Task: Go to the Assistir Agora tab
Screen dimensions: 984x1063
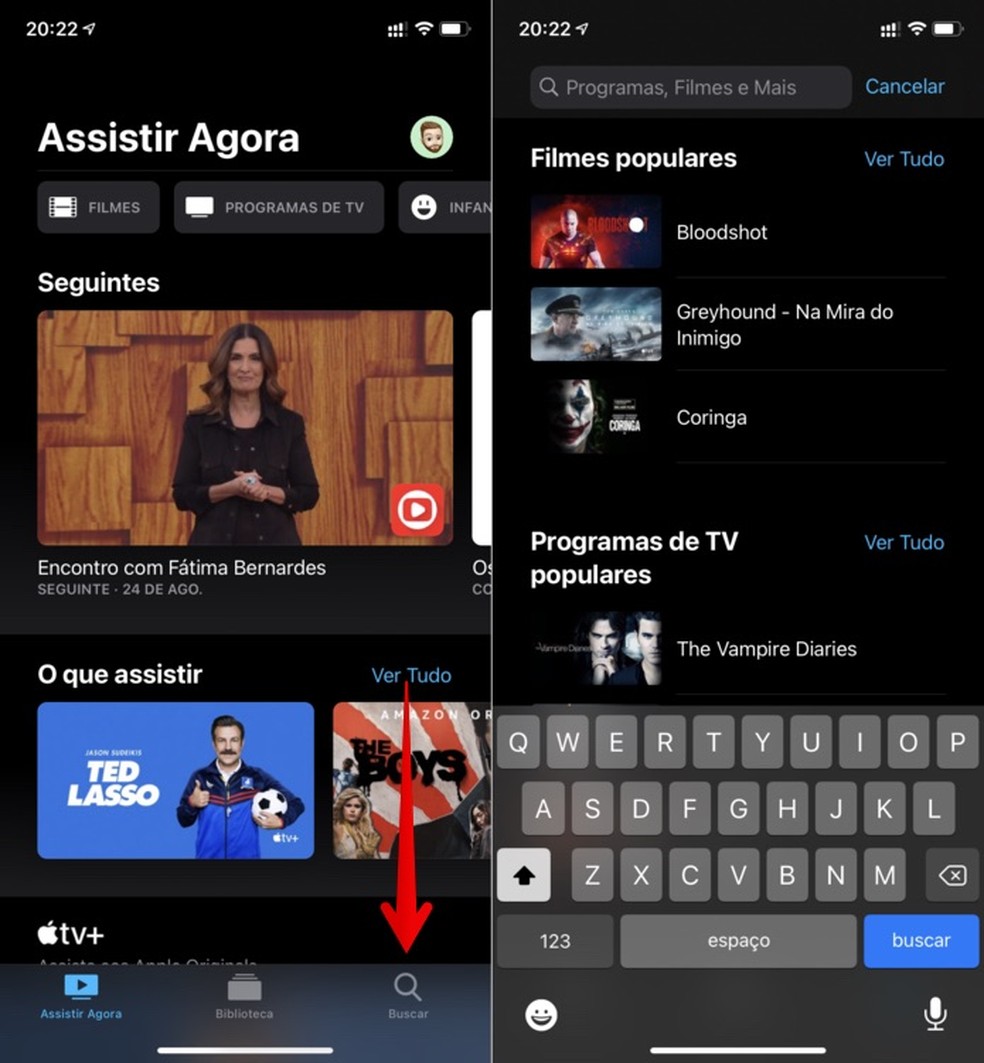Action: click(x=81, y=996)
